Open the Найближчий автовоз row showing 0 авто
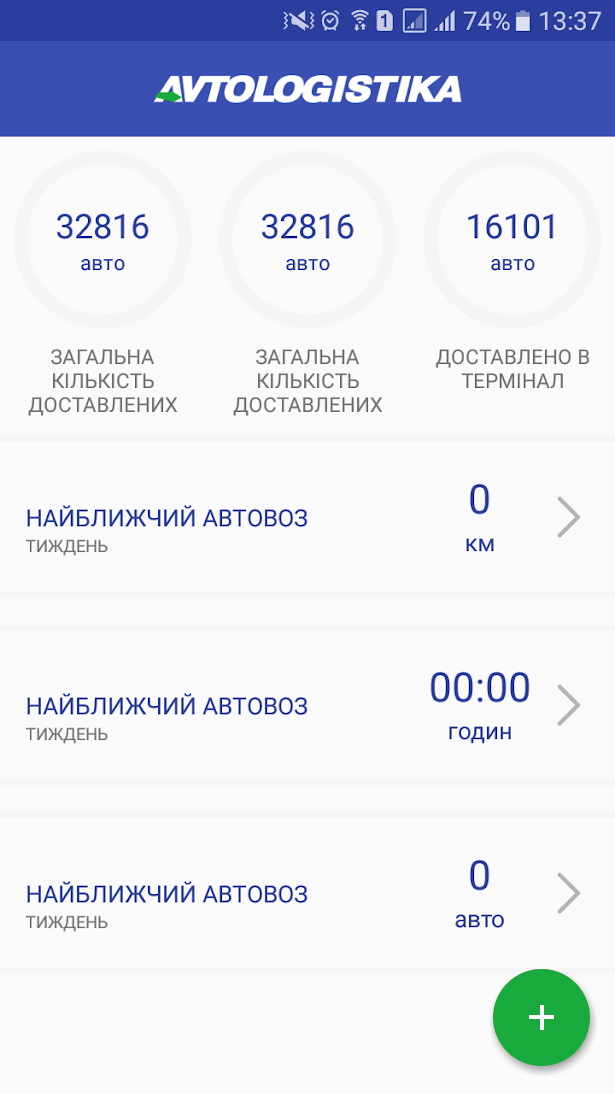Image resolution: width=615 pixels, height=1094 pixels. coord(306,893)
